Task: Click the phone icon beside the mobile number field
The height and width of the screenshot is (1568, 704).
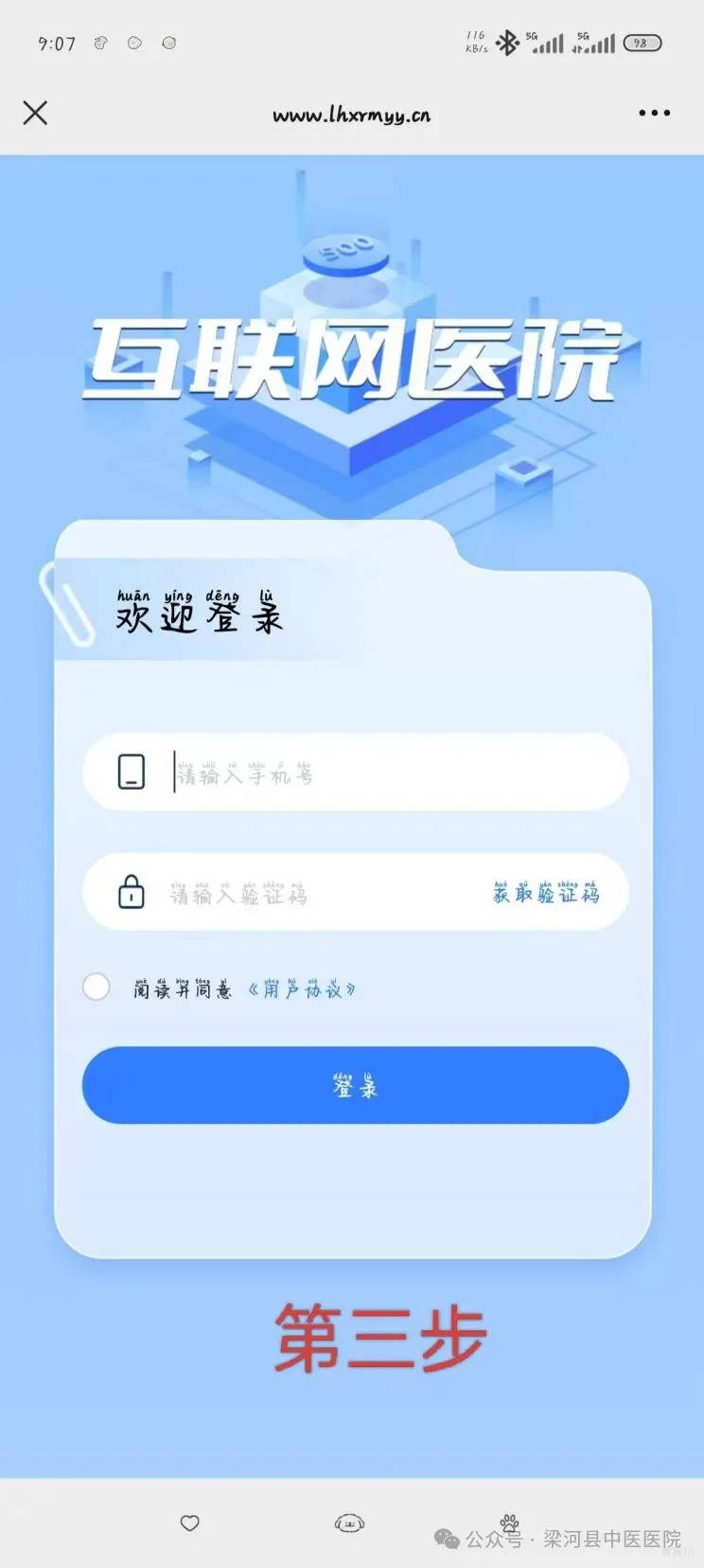Action: (x=132, y=773)
